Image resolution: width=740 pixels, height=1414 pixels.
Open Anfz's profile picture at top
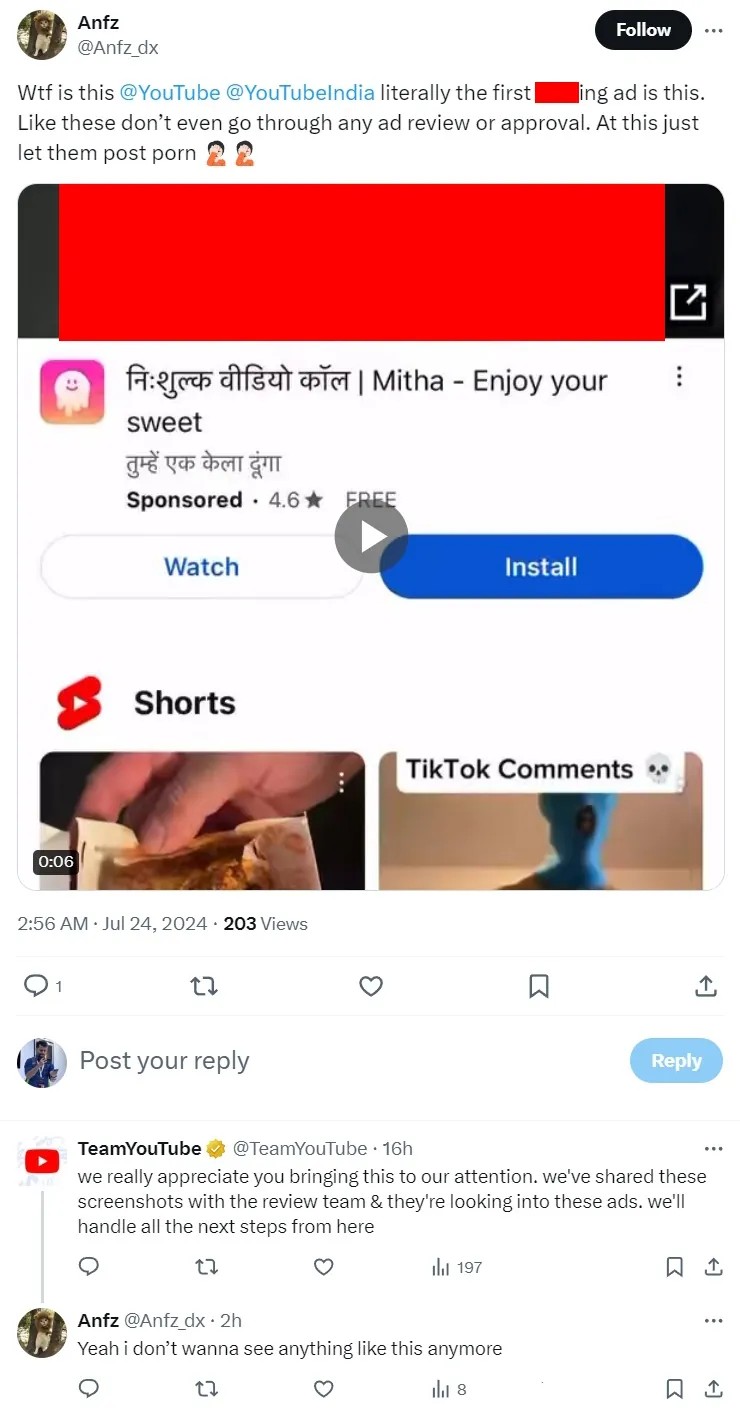tap(42, 35)
